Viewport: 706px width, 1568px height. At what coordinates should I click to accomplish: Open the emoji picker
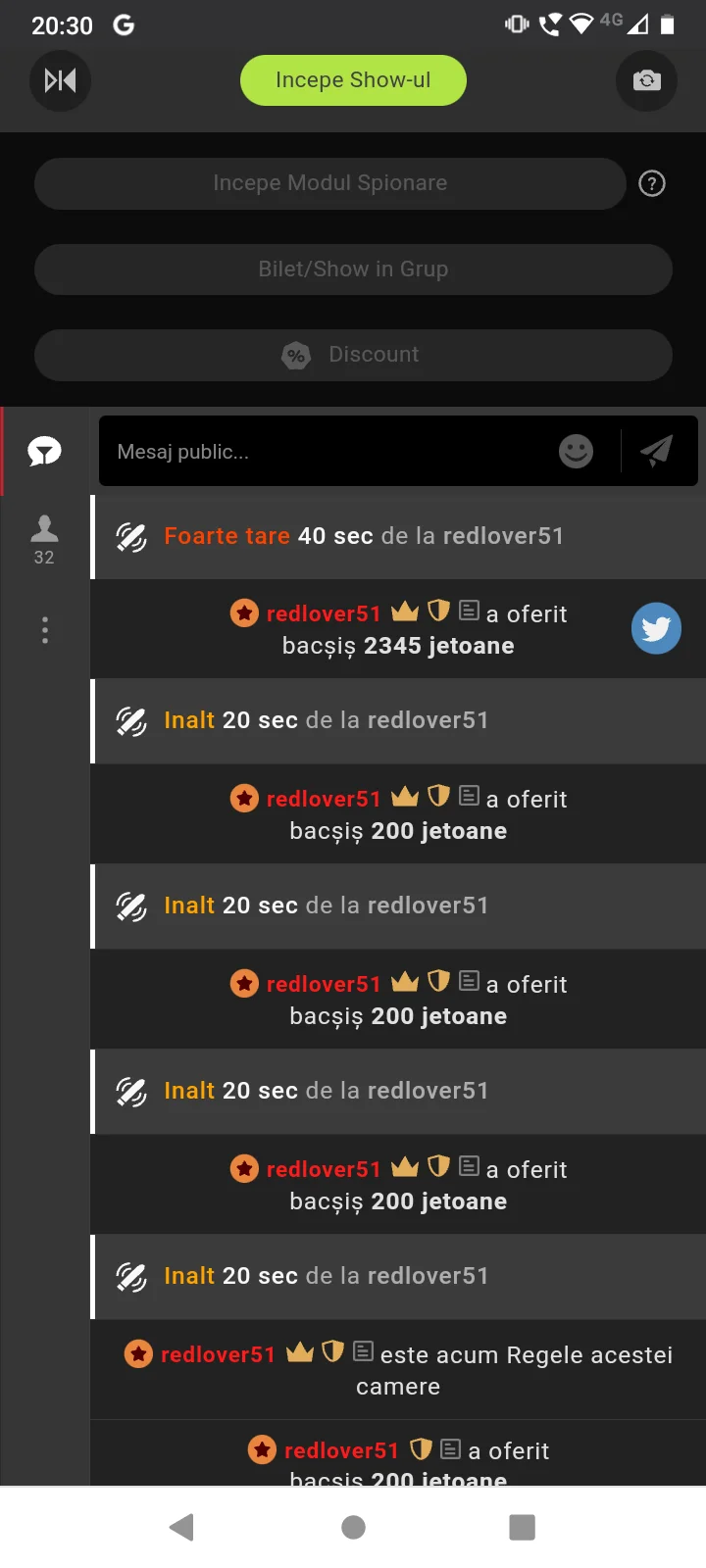(576, 452)
